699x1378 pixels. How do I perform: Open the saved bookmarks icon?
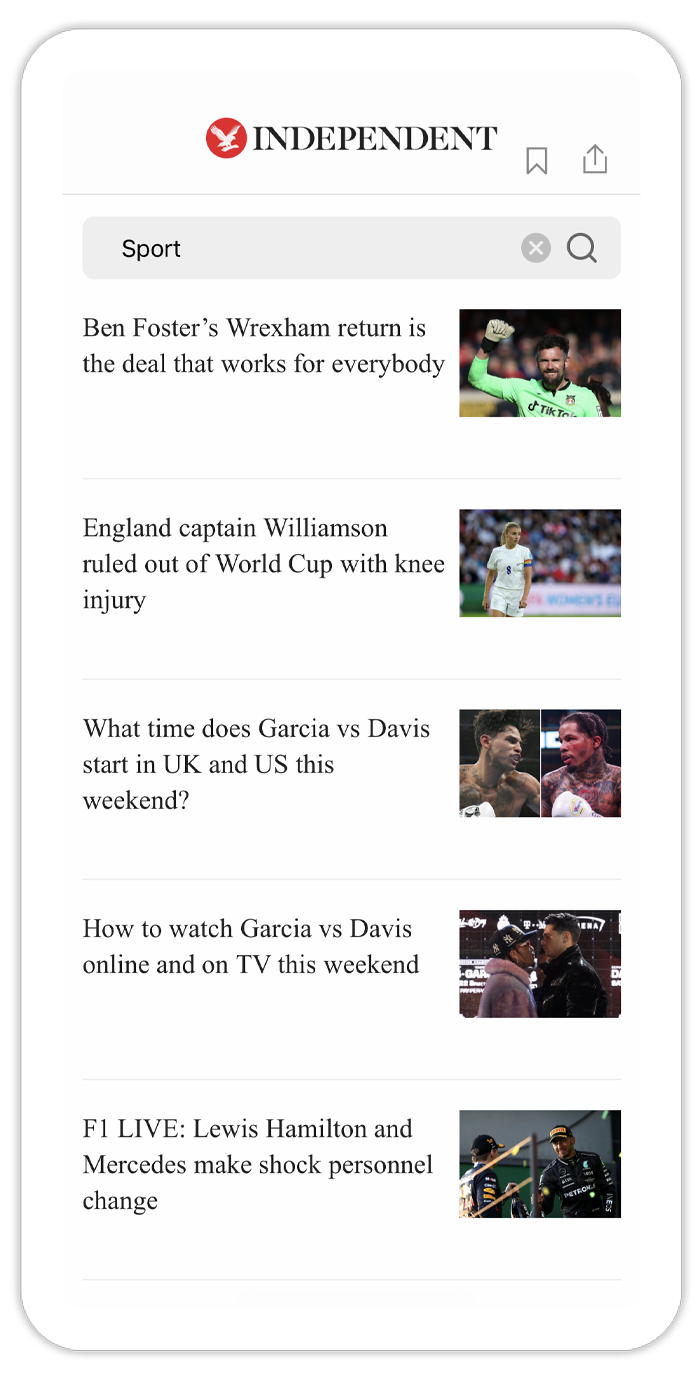537,160
